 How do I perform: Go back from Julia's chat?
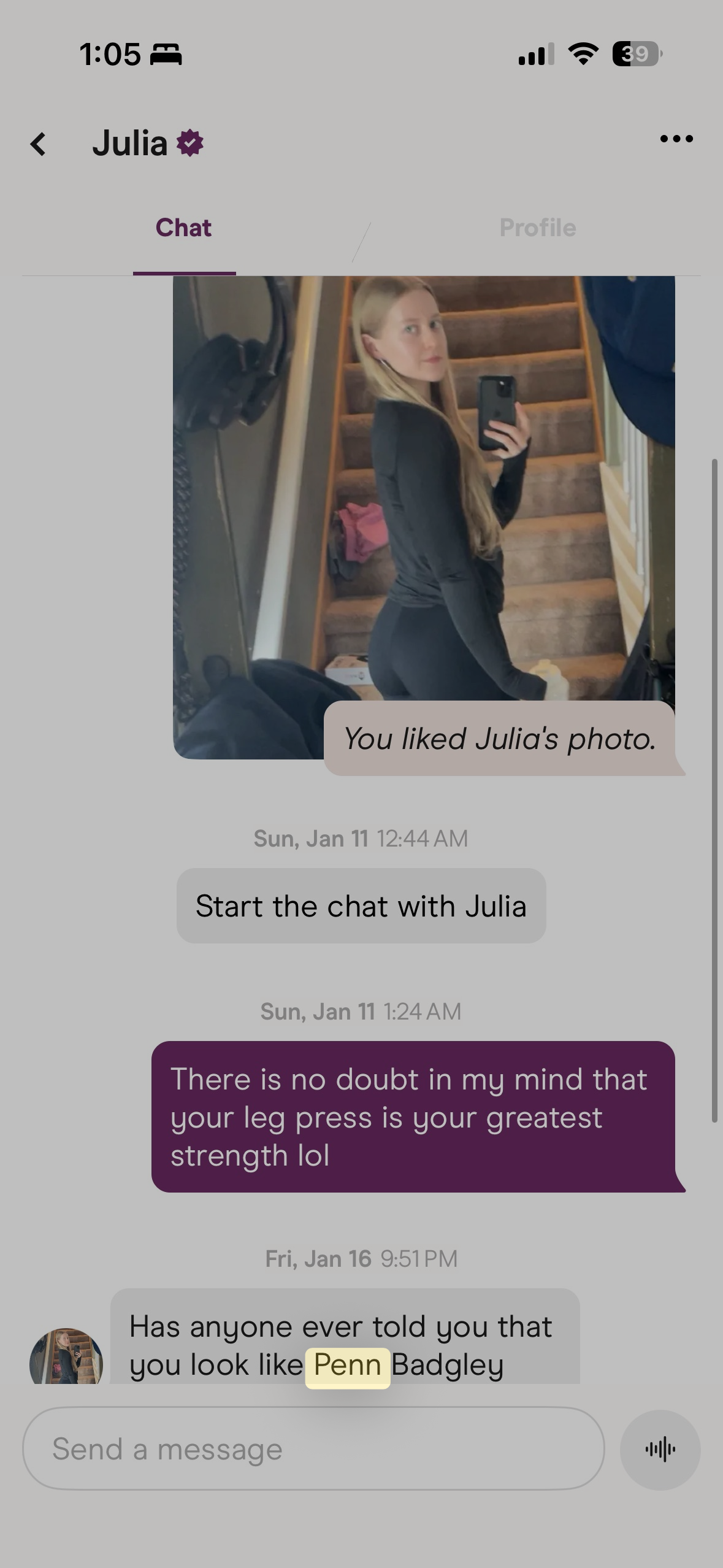(x=39, y=144)
